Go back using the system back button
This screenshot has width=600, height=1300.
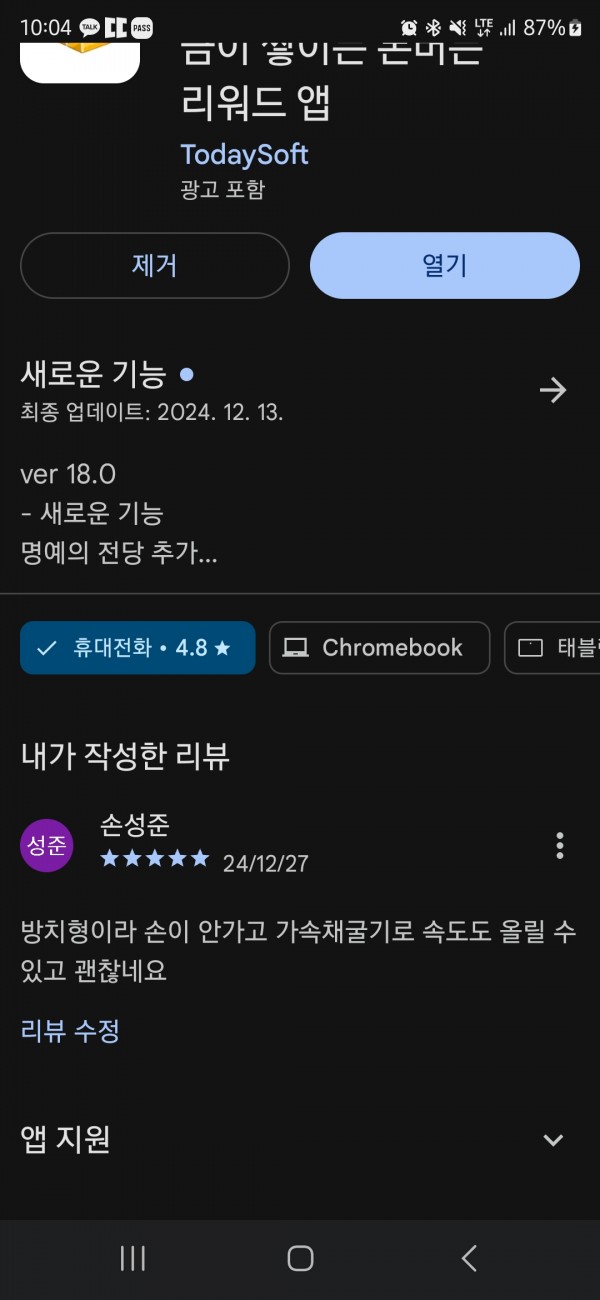tap(468, 1258)
